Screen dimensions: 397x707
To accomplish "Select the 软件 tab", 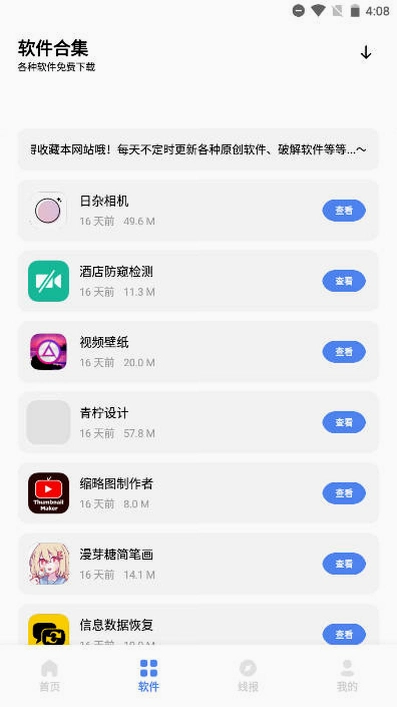I will 149,675.
